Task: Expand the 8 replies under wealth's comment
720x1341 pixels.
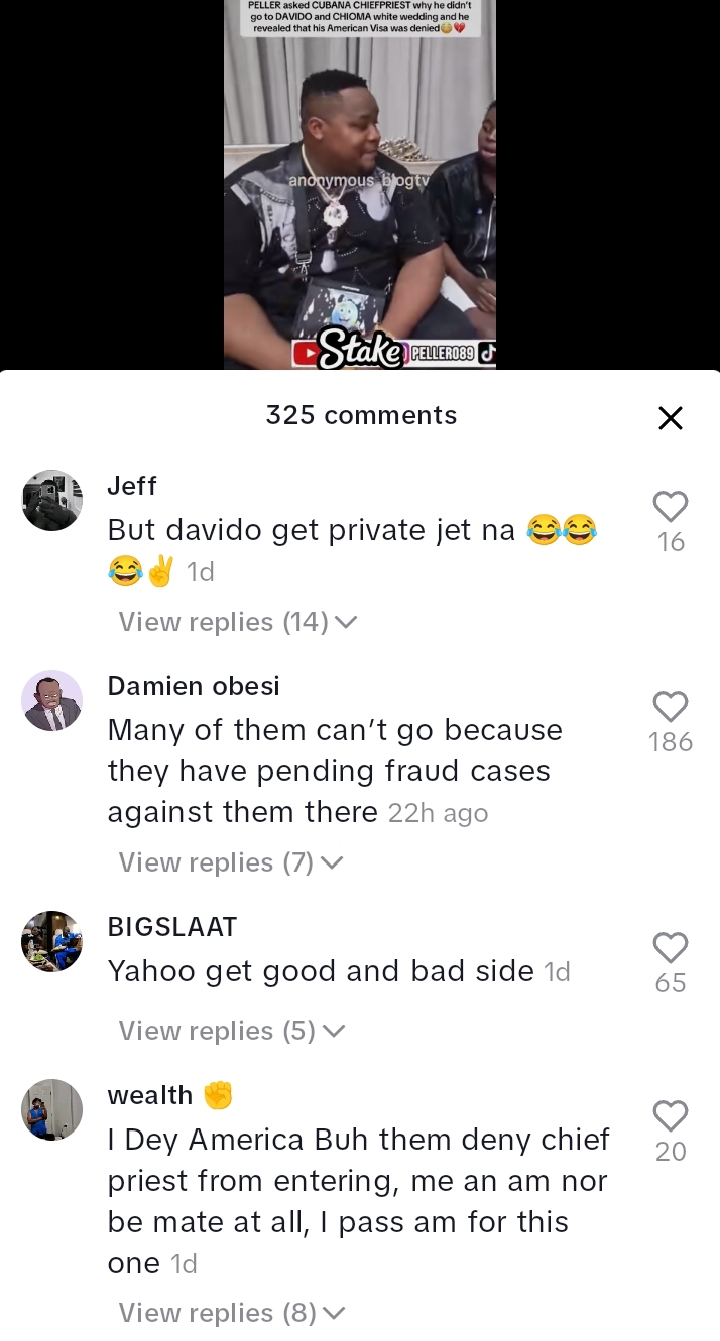Action: coord(231,1313)
